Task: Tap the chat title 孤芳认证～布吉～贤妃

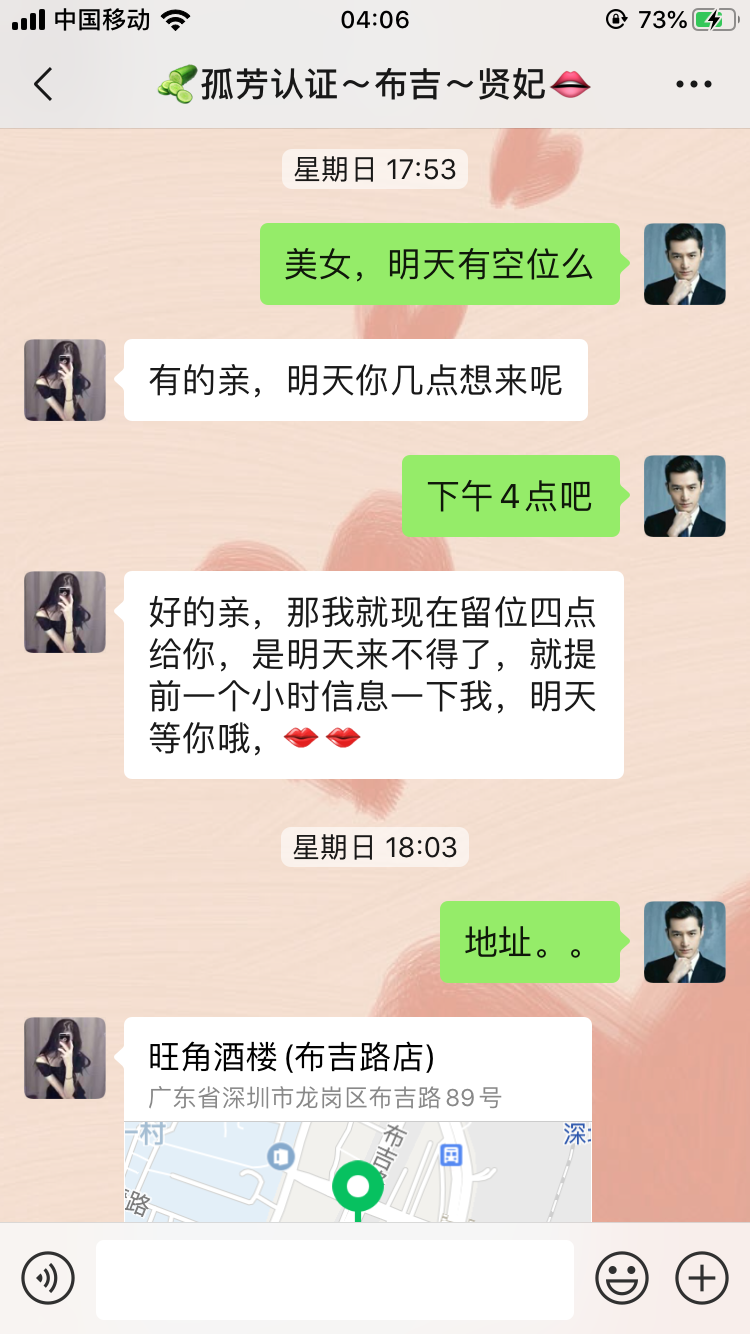Action: tap(375, 85)
